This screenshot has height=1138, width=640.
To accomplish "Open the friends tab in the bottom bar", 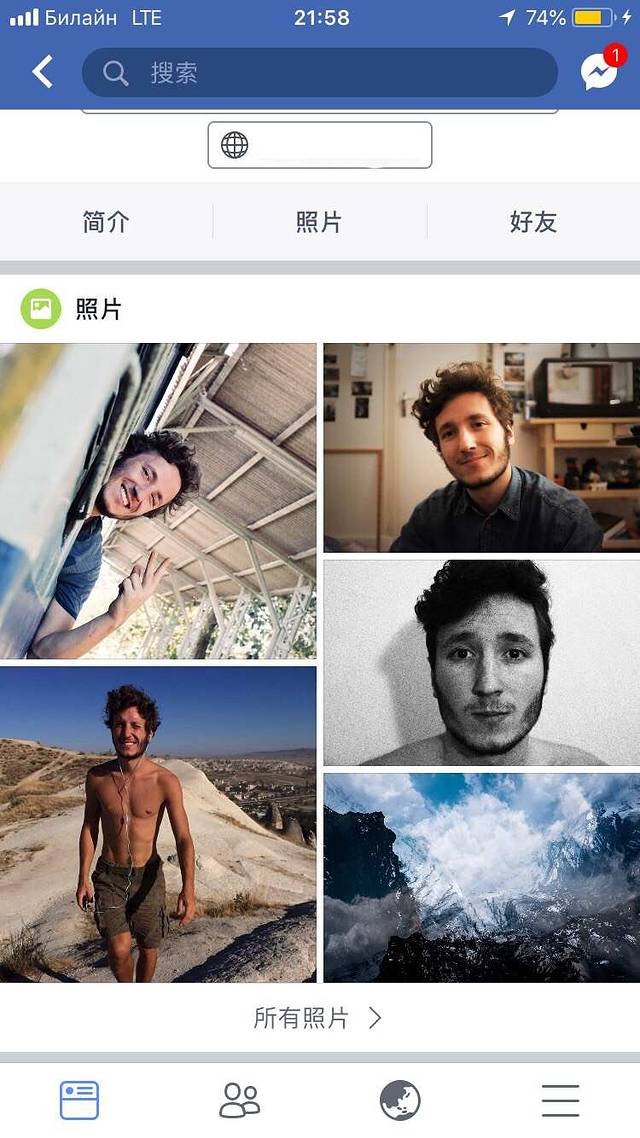I will tap(239, 1100).
